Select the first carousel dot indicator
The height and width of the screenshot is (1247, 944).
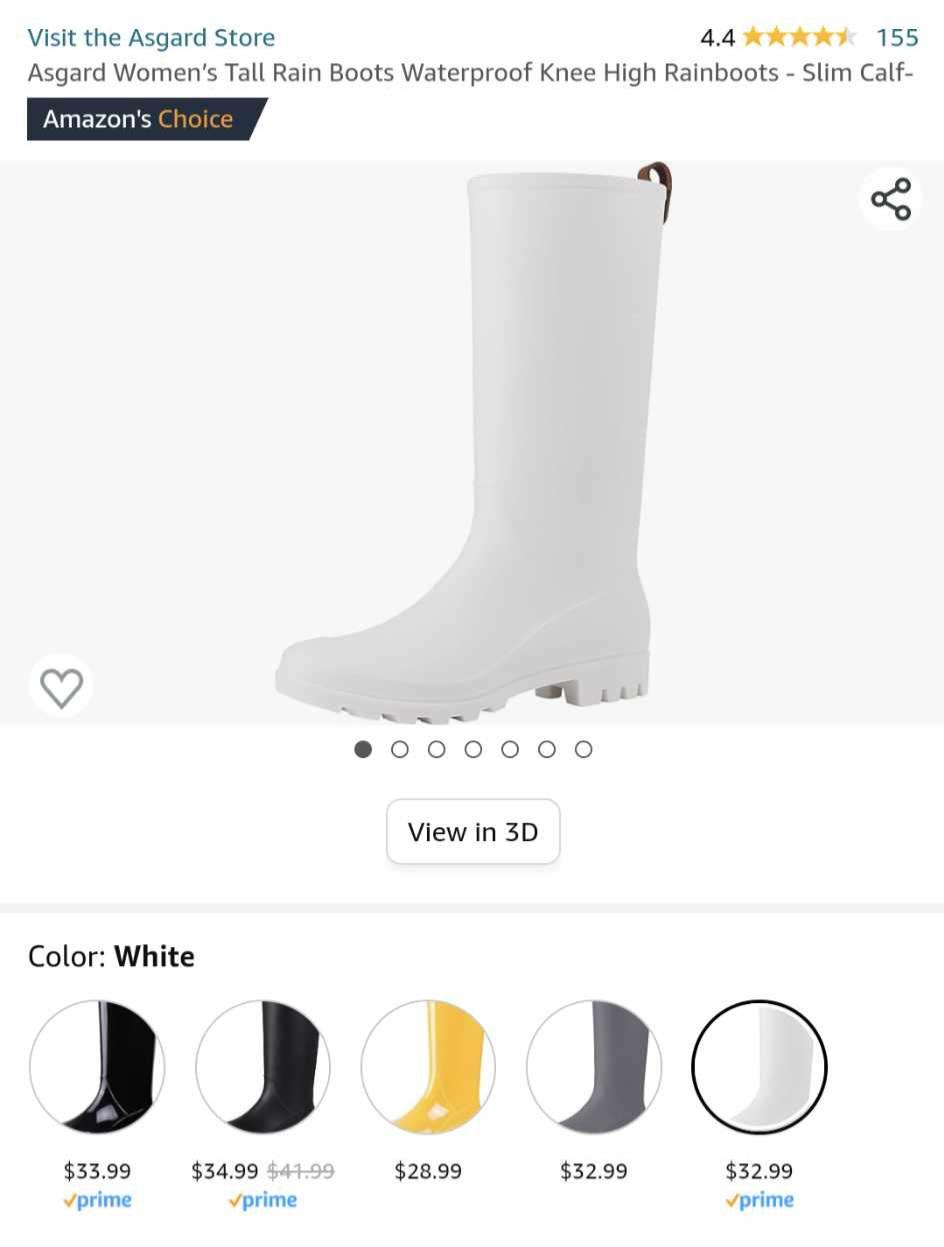tap(363, 748)
